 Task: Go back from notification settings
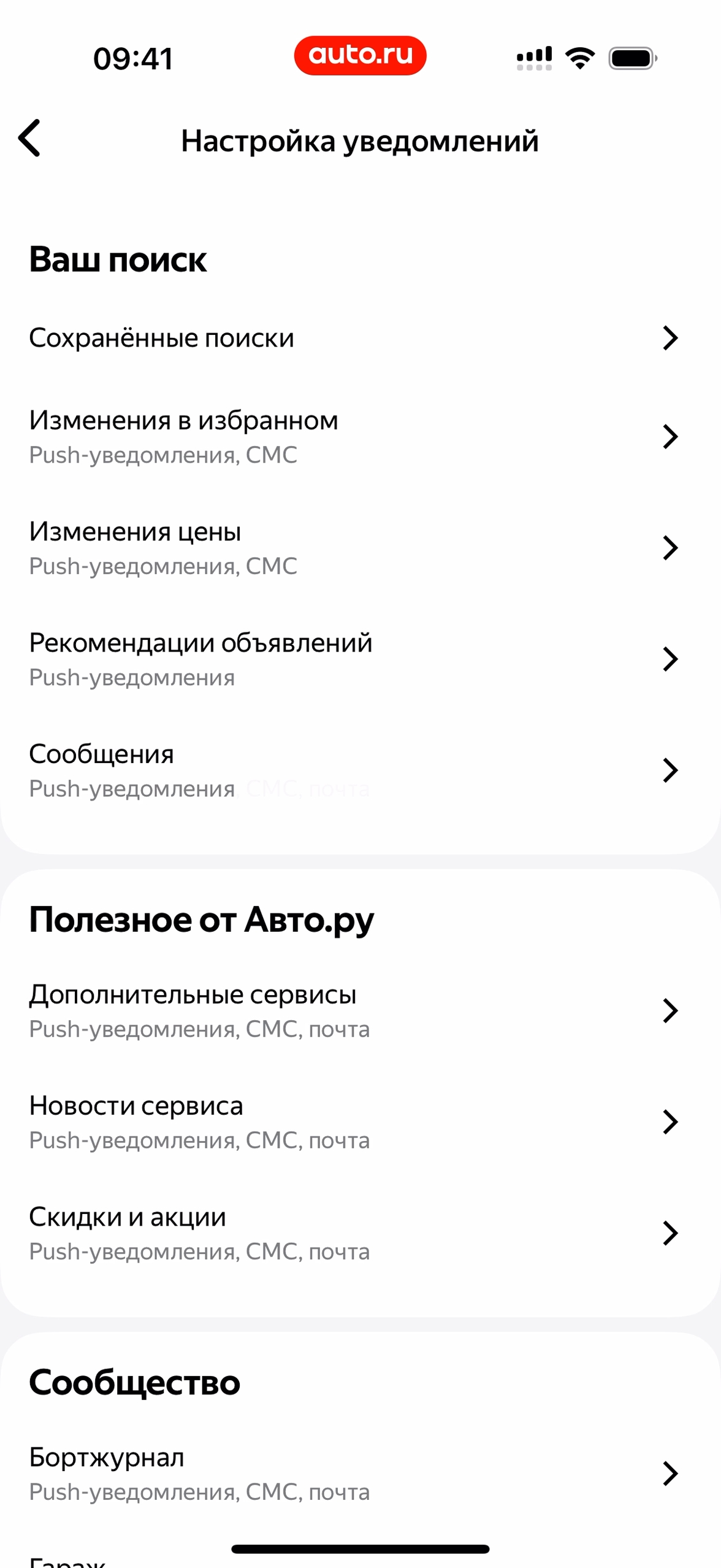click(x=29, y=139)
